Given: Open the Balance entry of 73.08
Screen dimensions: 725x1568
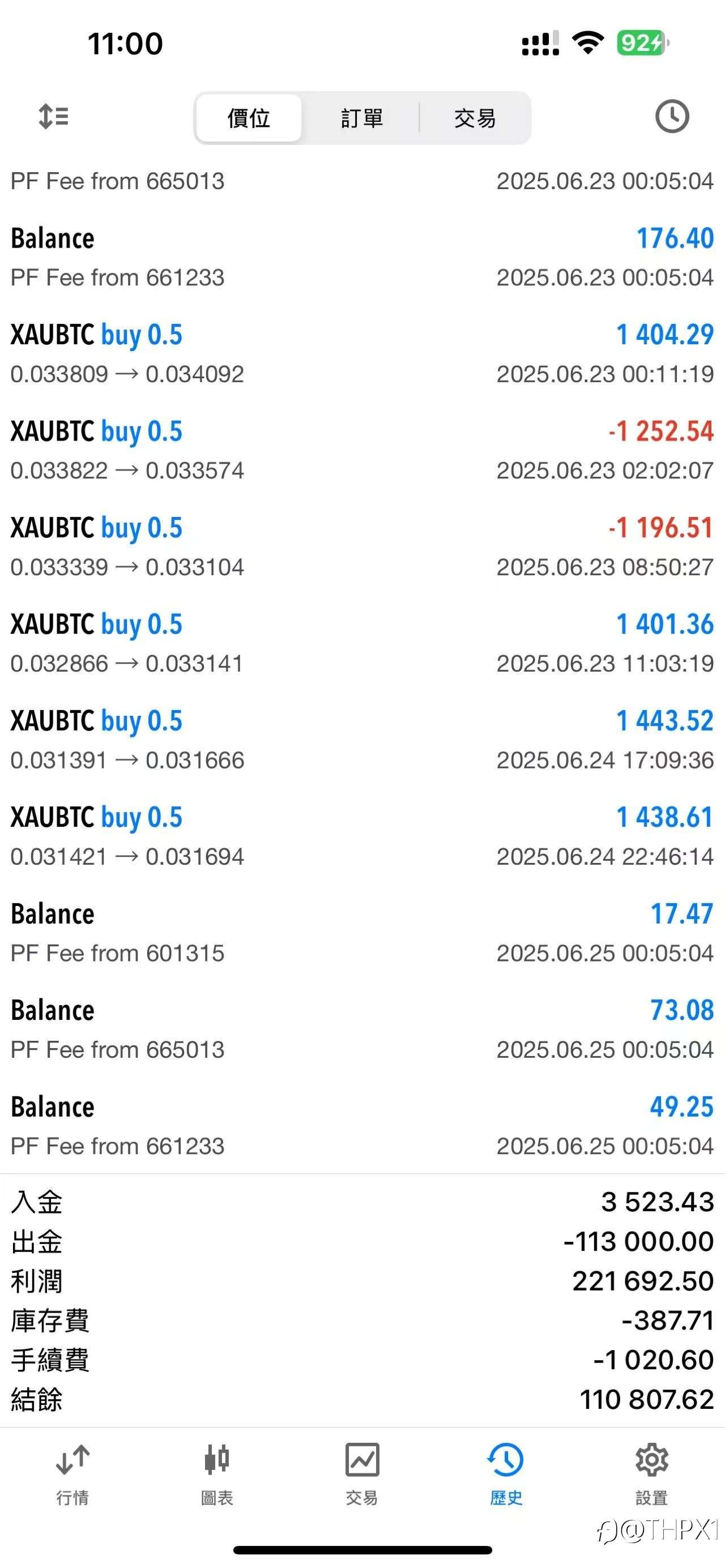Looking at the screenshot, I should tap(362, 1029).
